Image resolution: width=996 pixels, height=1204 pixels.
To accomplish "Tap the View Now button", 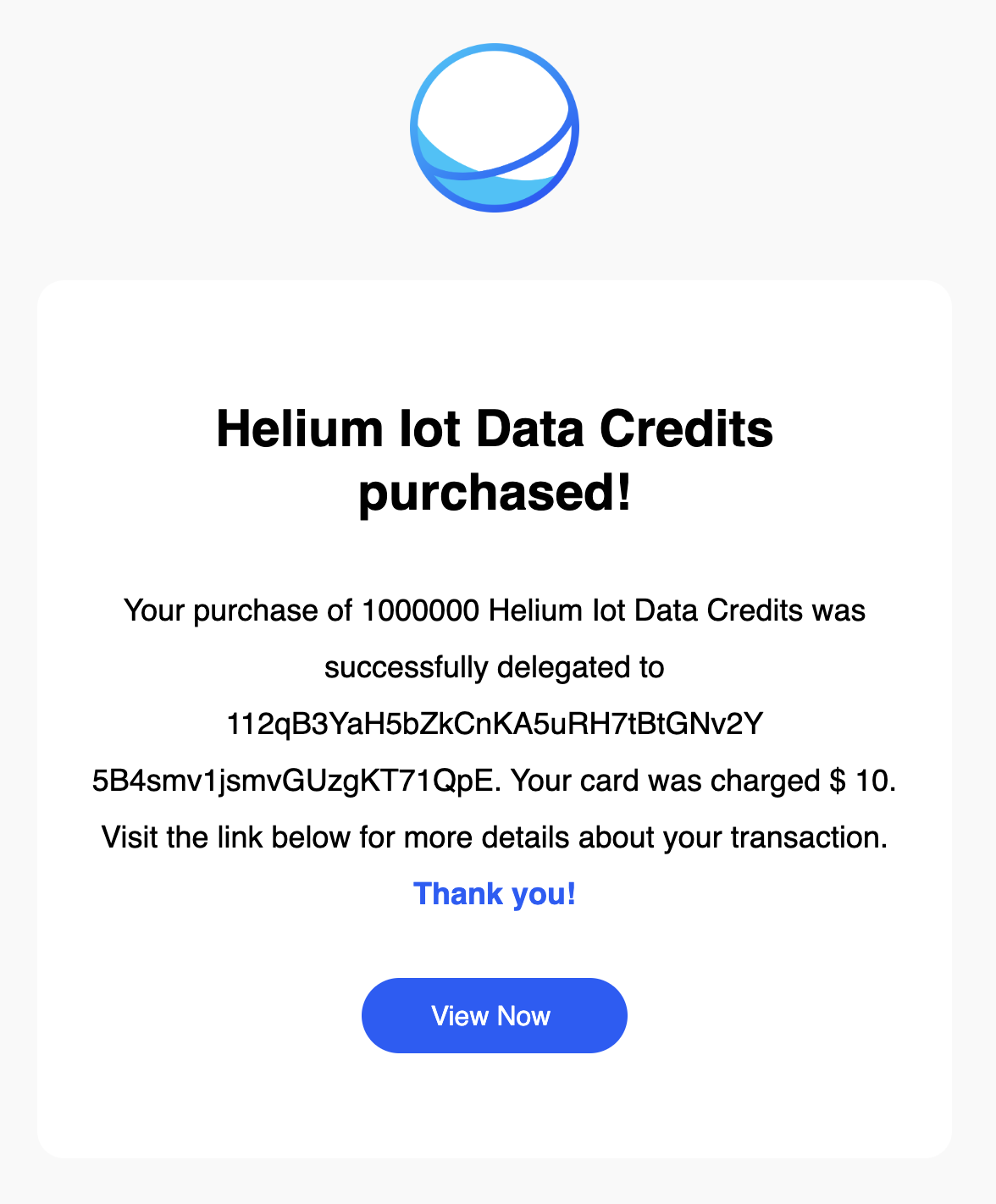I will 494,1015.
